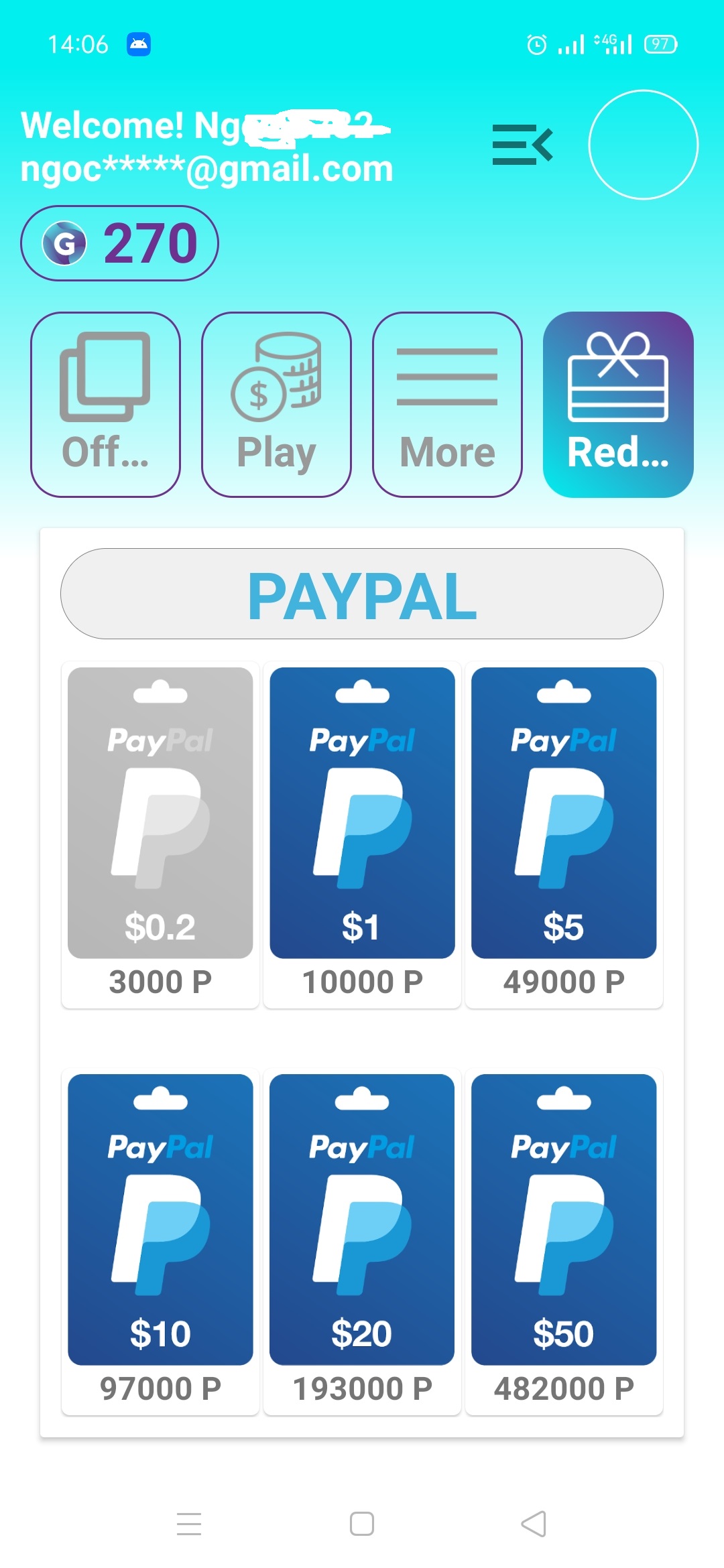
Task: Choose the $1 PayPal reward
Action: coord(362,834)
